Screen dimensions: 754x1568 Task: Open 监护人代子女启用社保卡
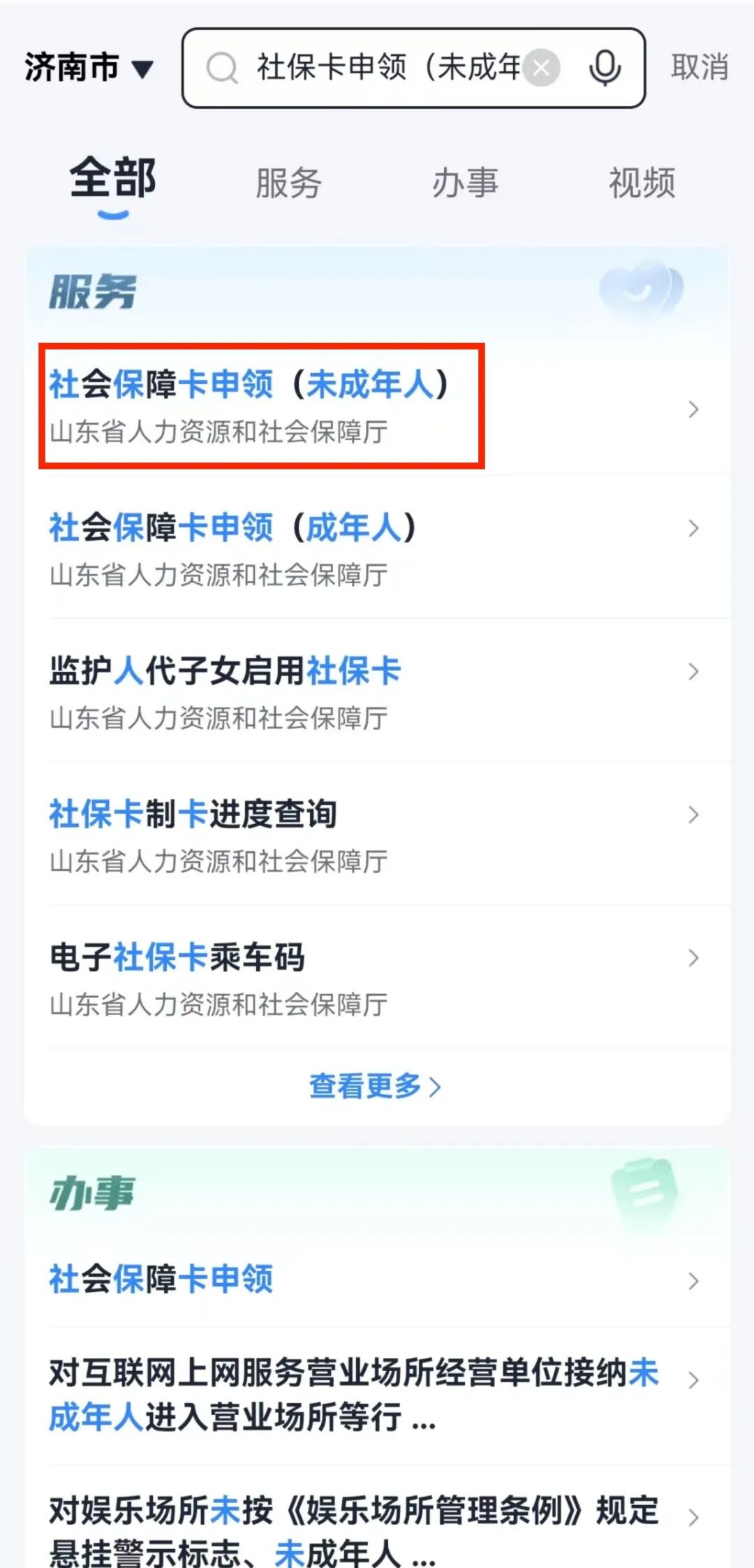[x=377, y=692]
